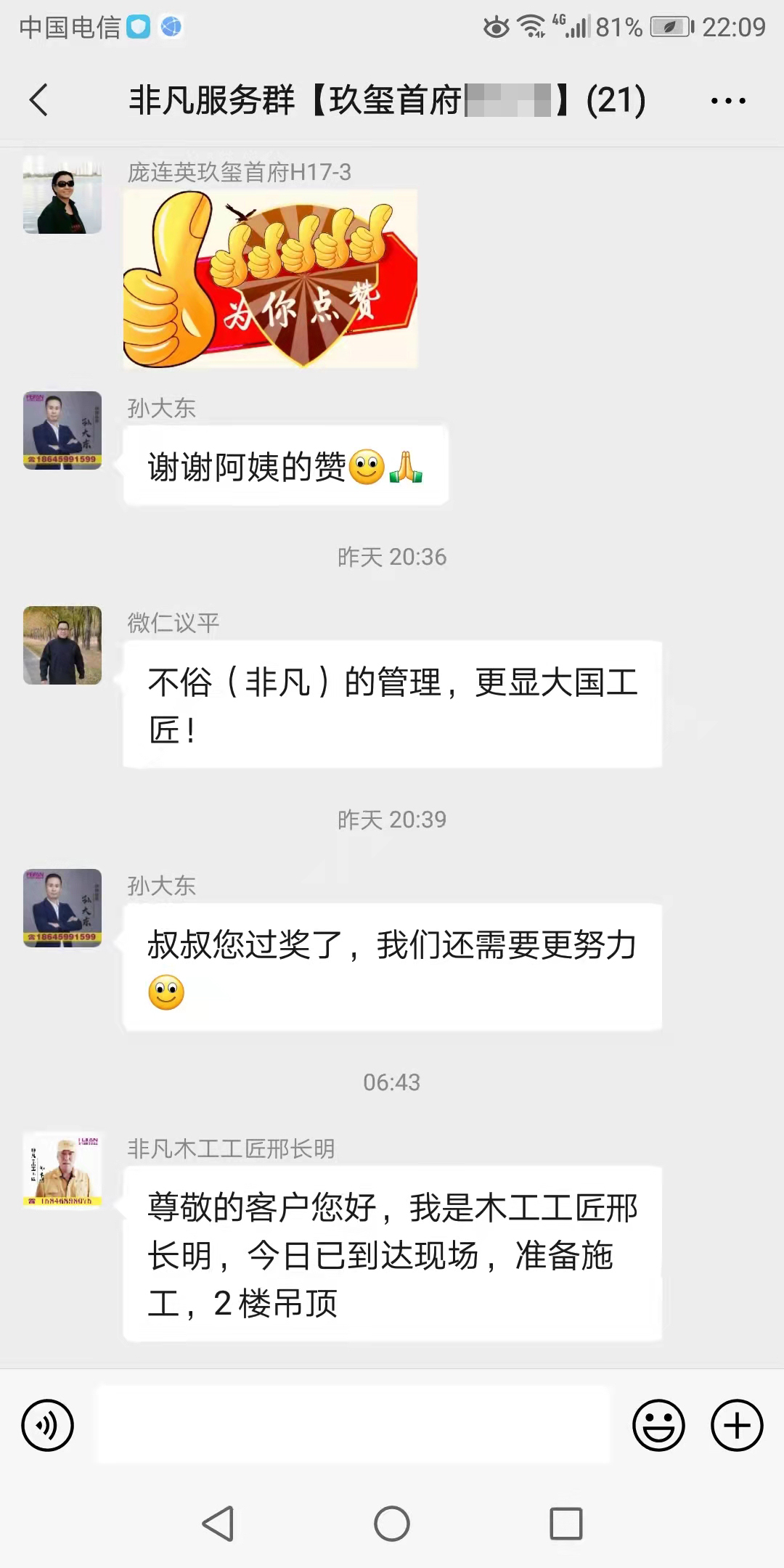Open the recent apps square button
This screenshot has height=1568, width=784.
565,1523
